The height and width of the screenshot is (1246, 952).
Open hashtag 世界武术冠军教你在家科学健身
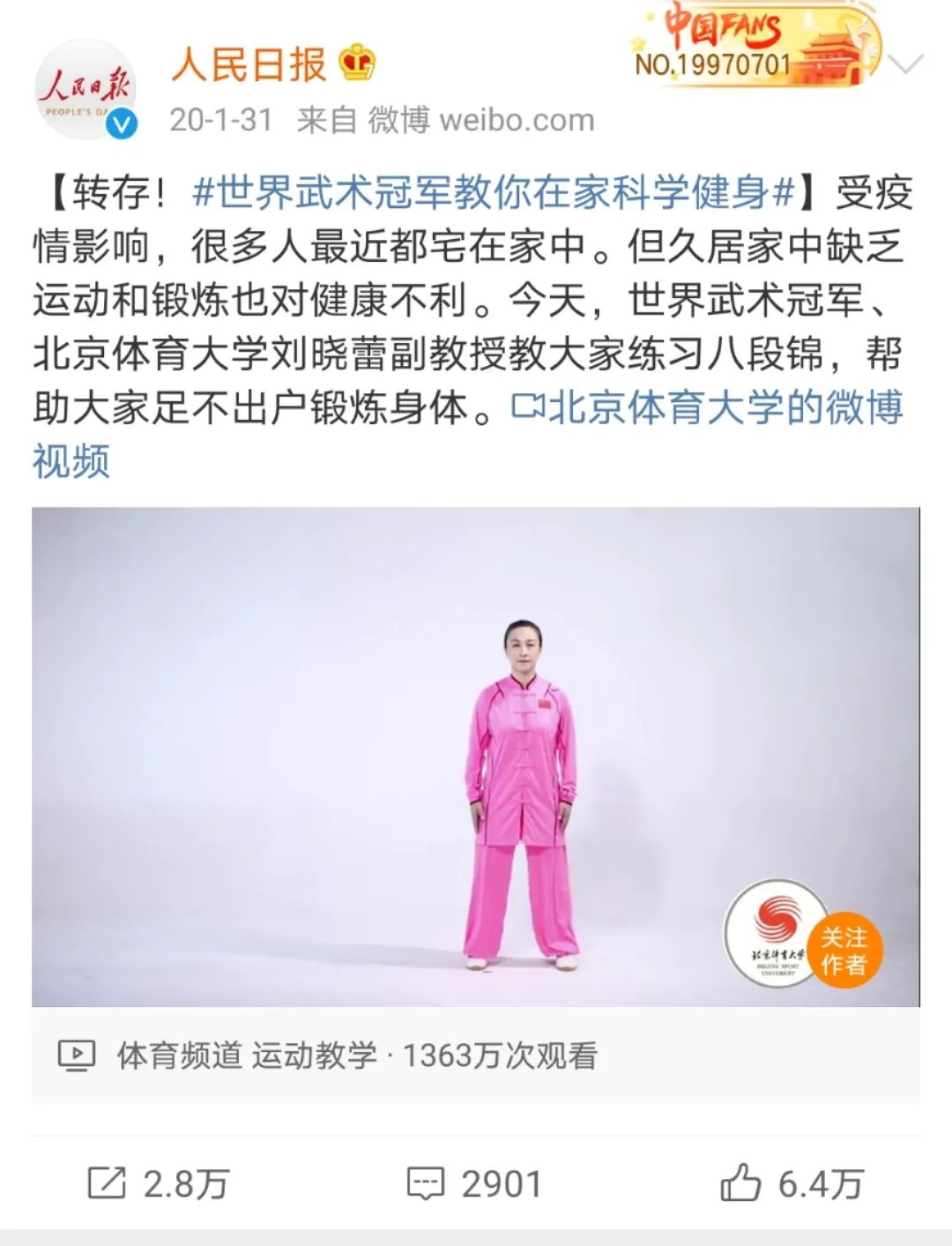click(x=494, y=193)
